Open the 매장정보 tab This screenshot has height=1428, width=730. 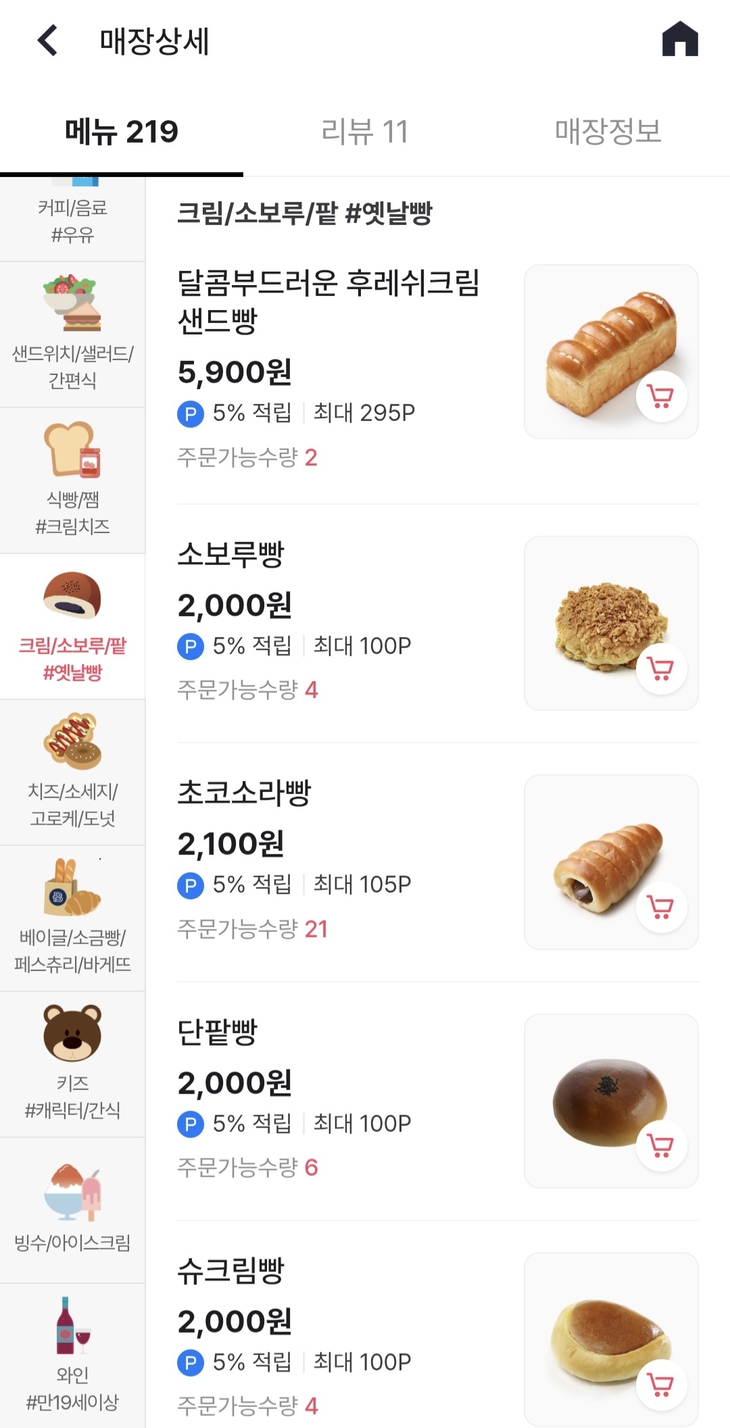(x=607, y=130)
